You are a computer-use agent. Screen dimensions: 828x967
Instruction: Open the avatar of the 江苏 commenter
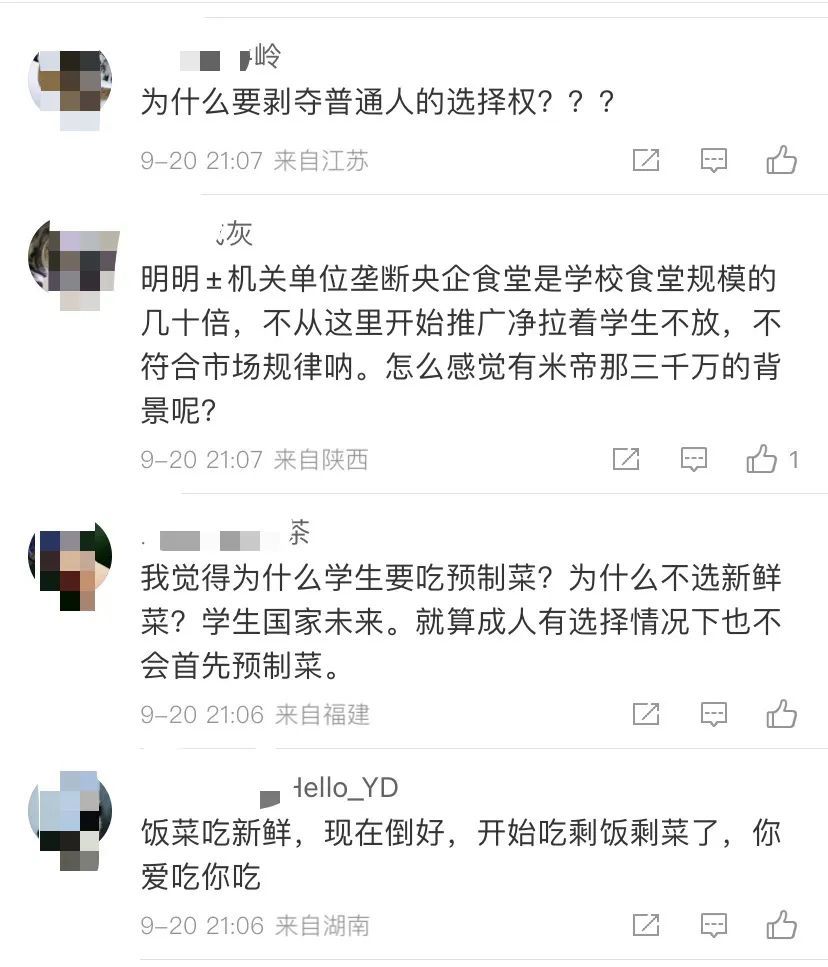[x=70, y=82]
